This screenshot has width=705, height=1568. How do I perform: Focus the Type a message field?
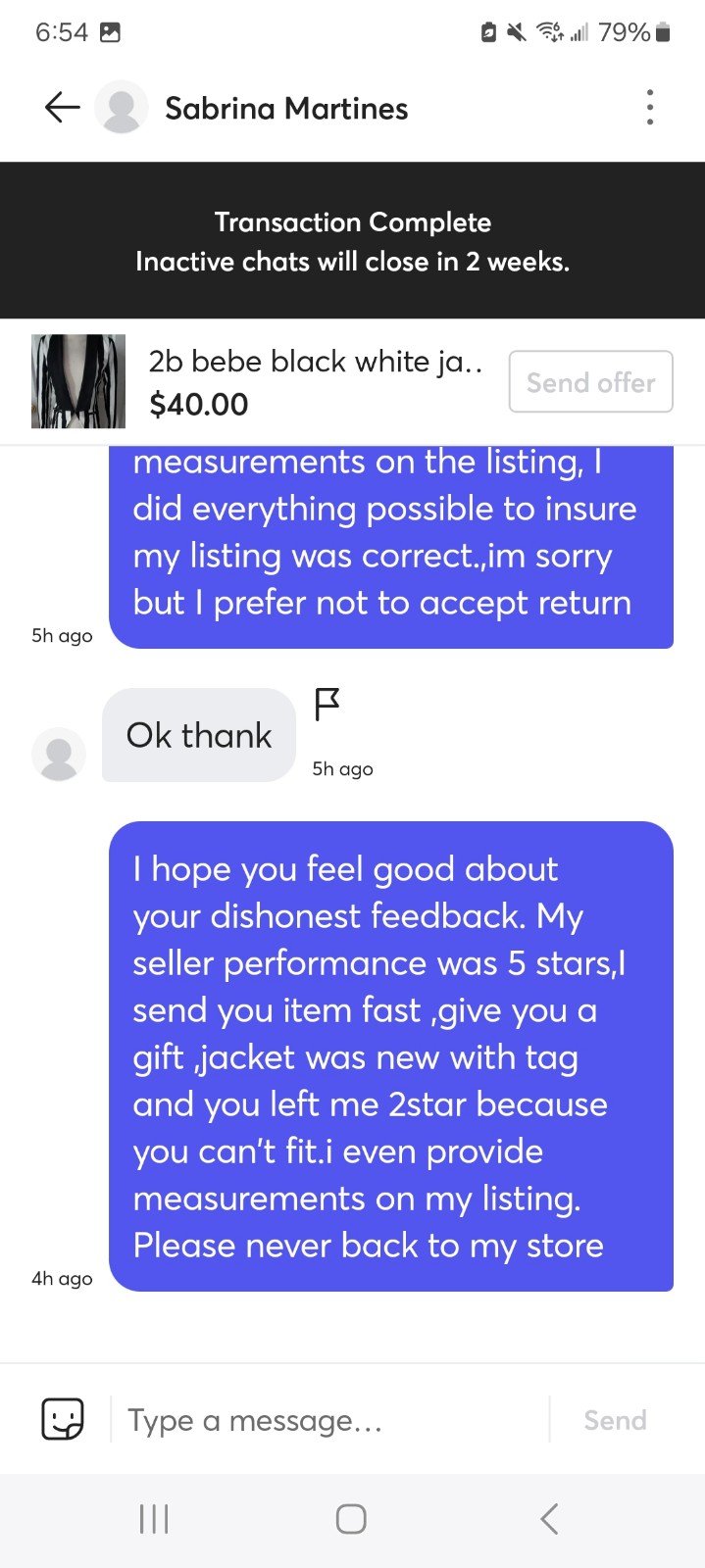point(328,1420)
